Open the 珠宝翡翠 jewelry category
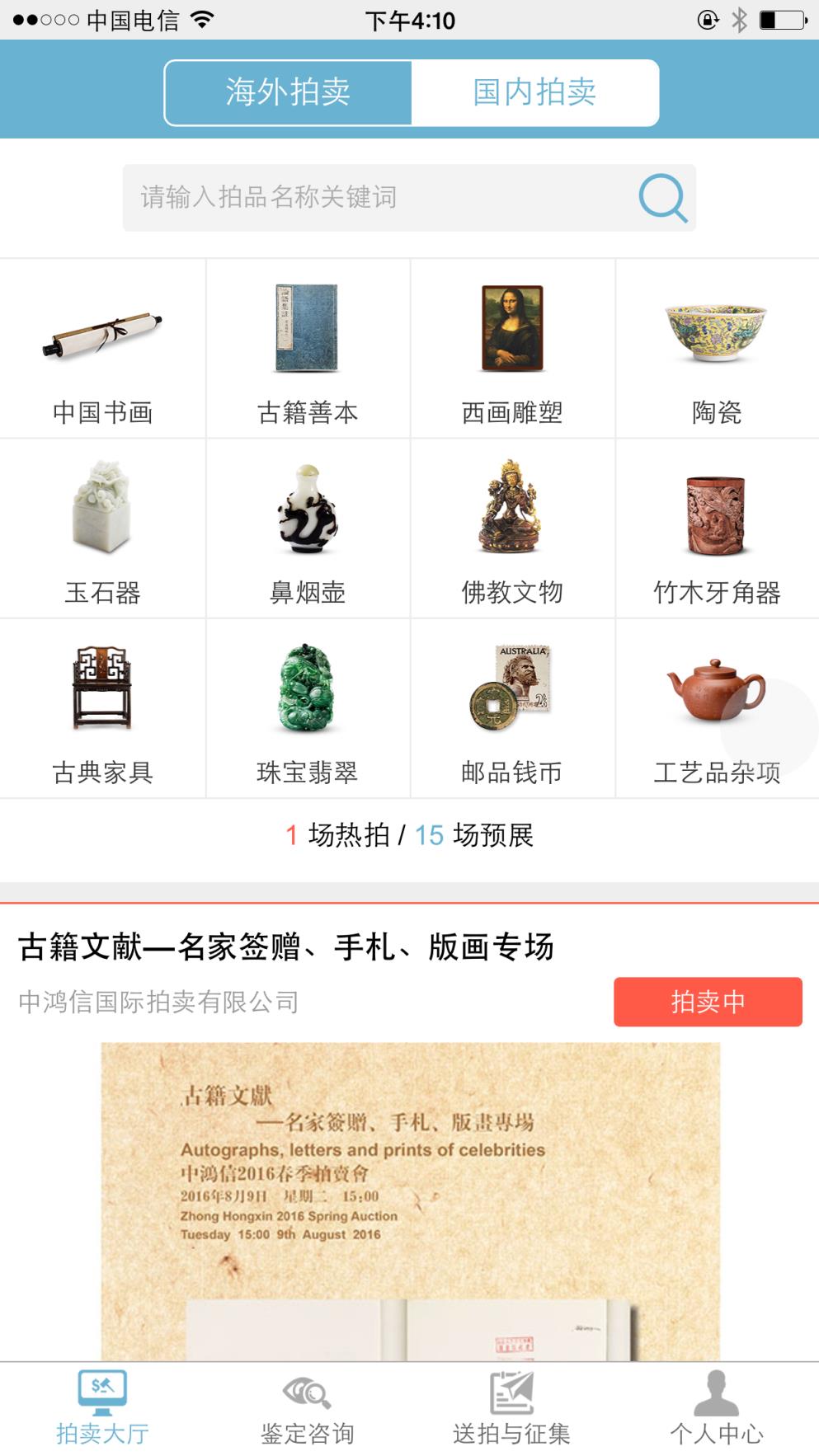 click(x=307, y=707)
